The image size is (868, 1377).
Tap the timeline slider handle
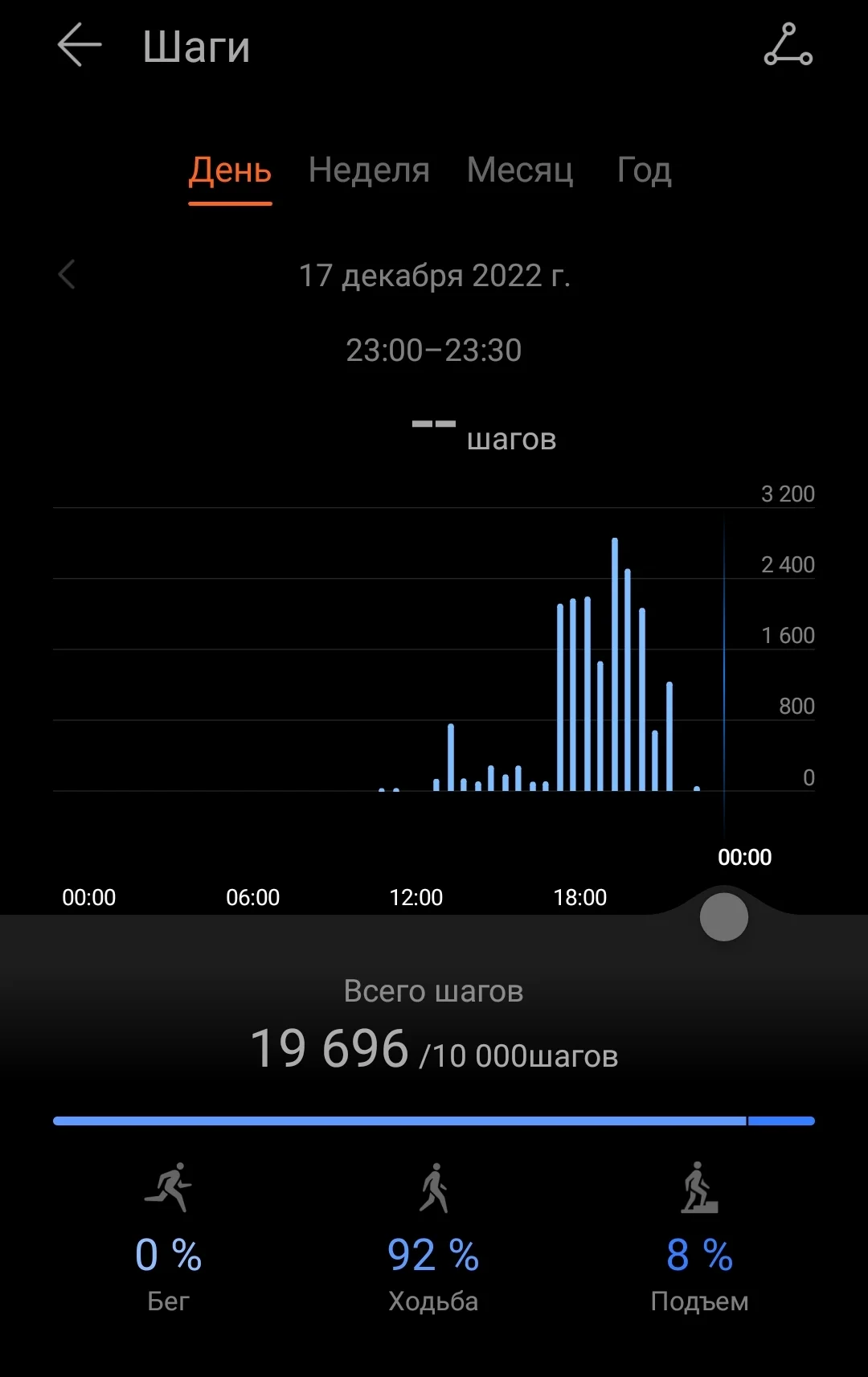[724, 916]
